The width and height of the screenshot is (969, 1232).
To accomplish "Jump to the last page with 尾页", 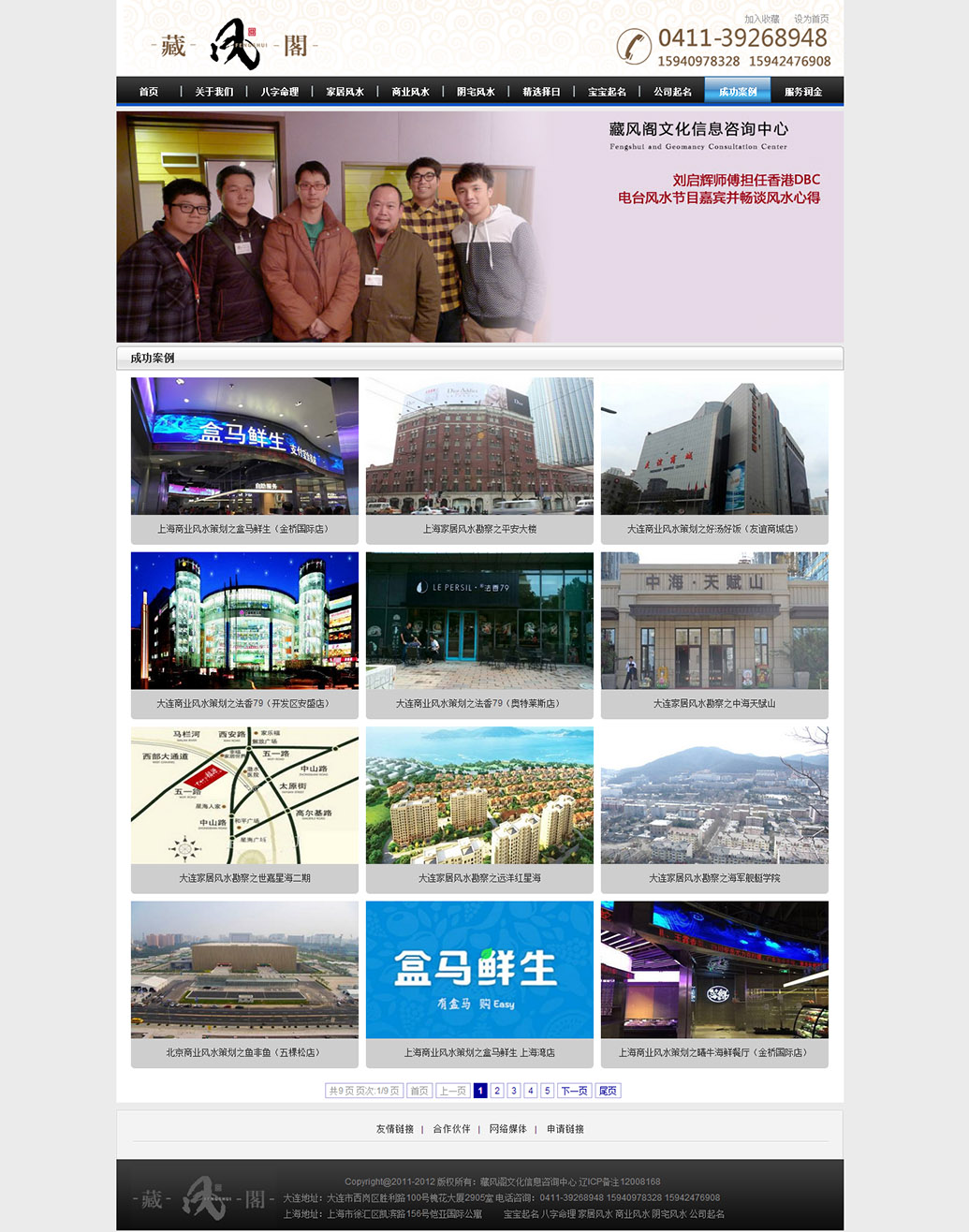I will coord(608,1091).
